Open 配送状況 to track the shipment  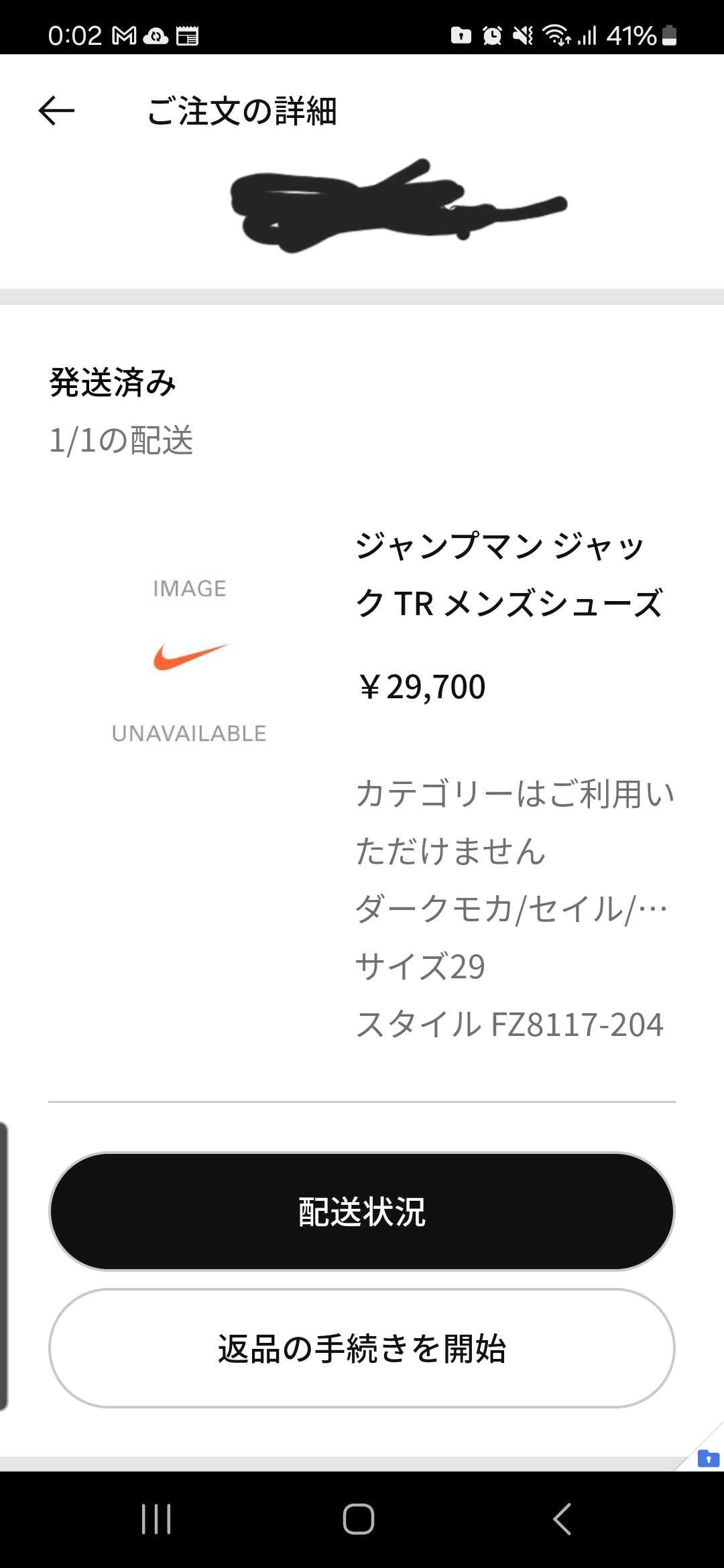coord(362,1212)
